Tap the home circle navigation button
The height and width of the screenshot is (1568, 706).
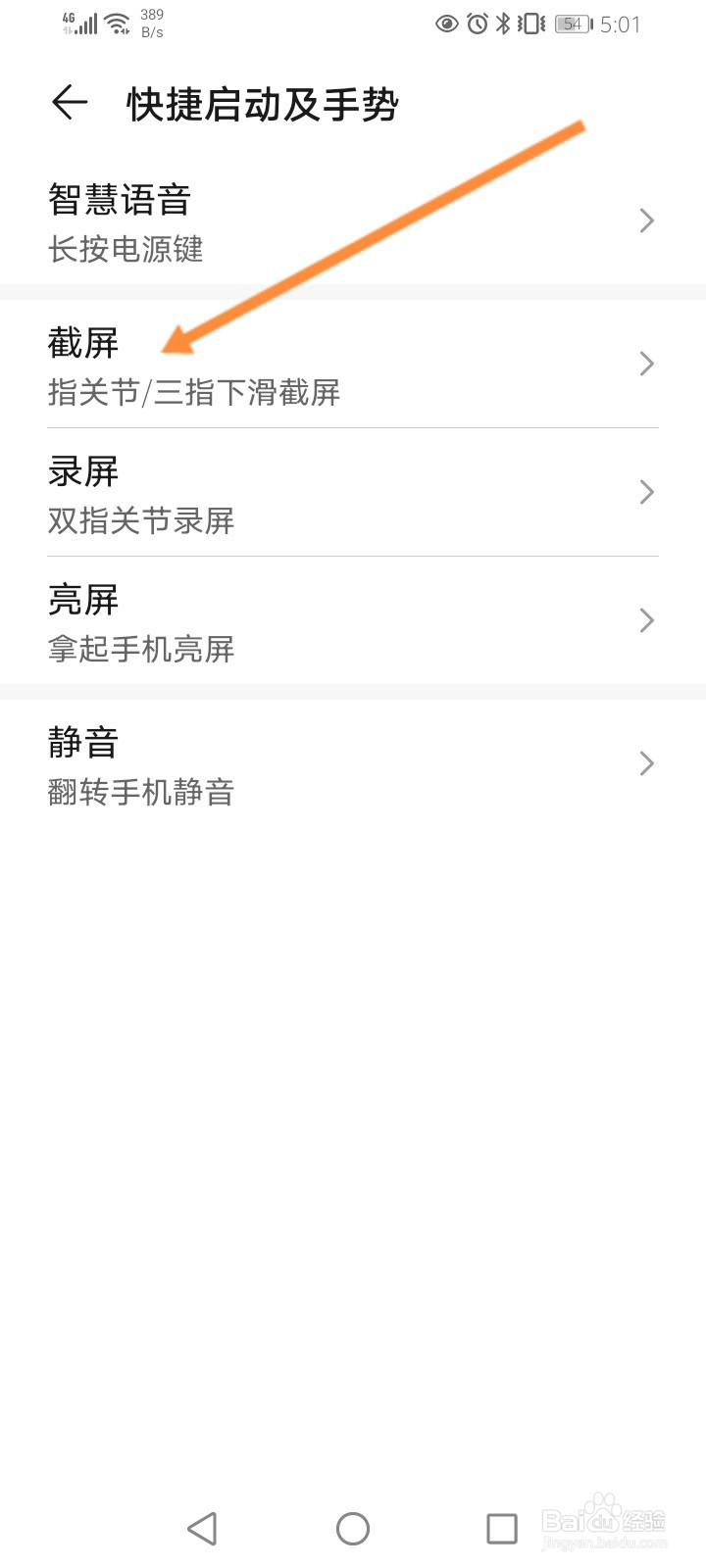pos(352,1528)
